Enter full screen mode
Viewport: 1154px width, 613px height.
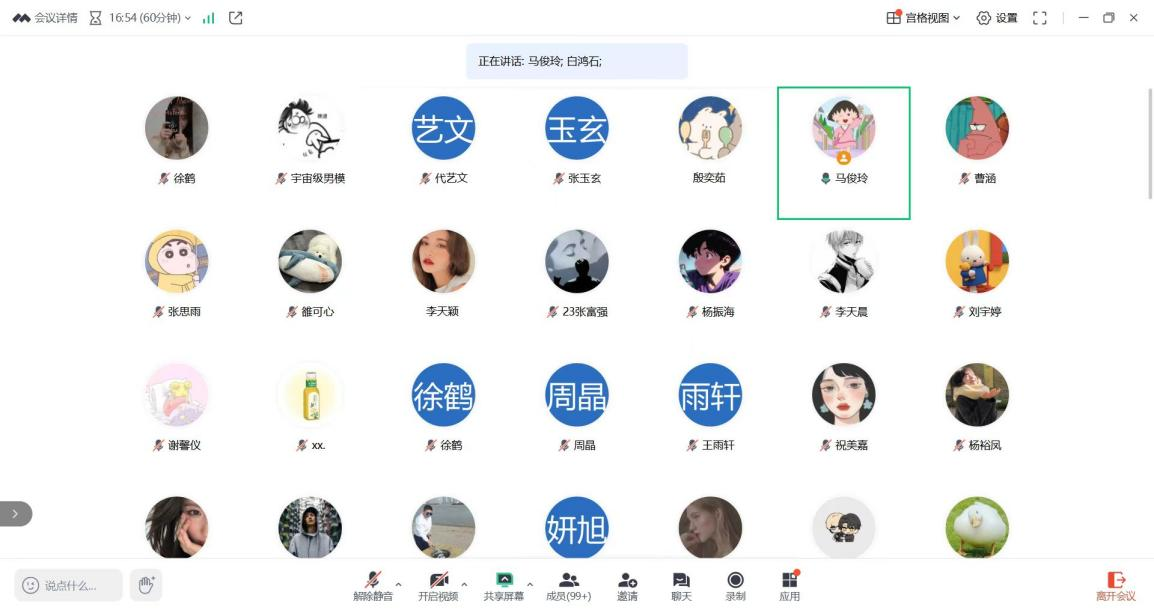[1039, 18]
